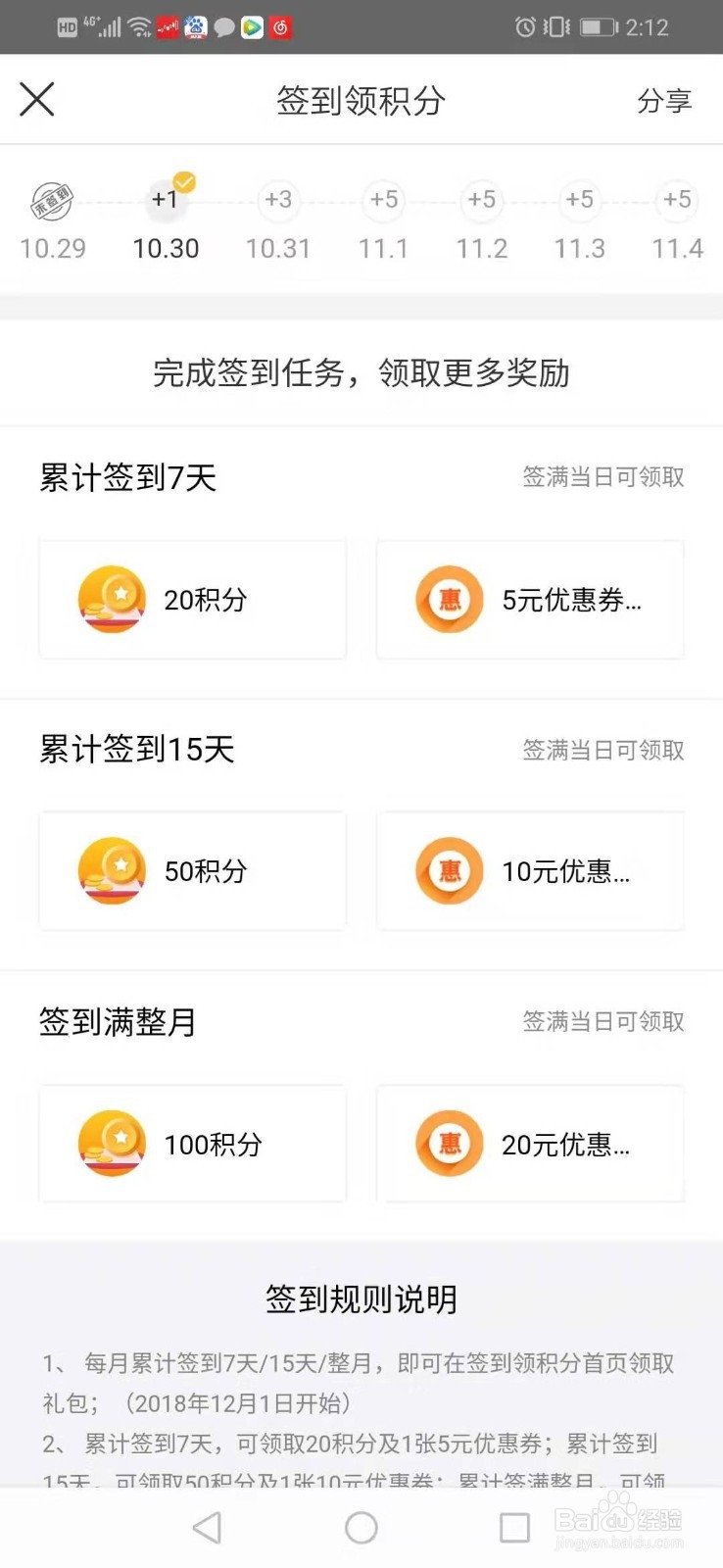The height and width of the screenshot is (1568, 723).
Task: Open the 20积分 reward card
Action: point(193,599)
